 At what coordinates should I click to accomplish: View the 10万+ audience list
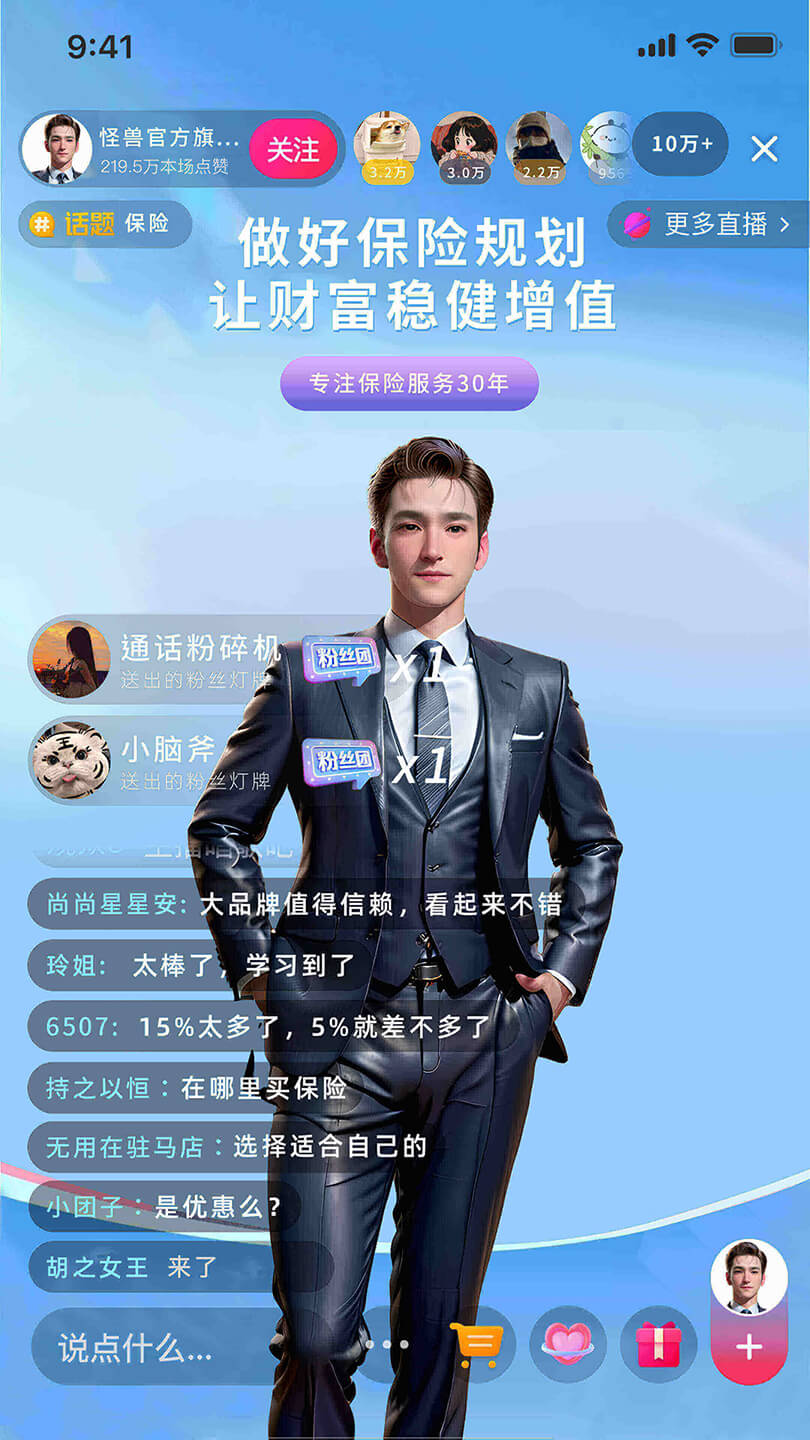[x=682, y=144]
